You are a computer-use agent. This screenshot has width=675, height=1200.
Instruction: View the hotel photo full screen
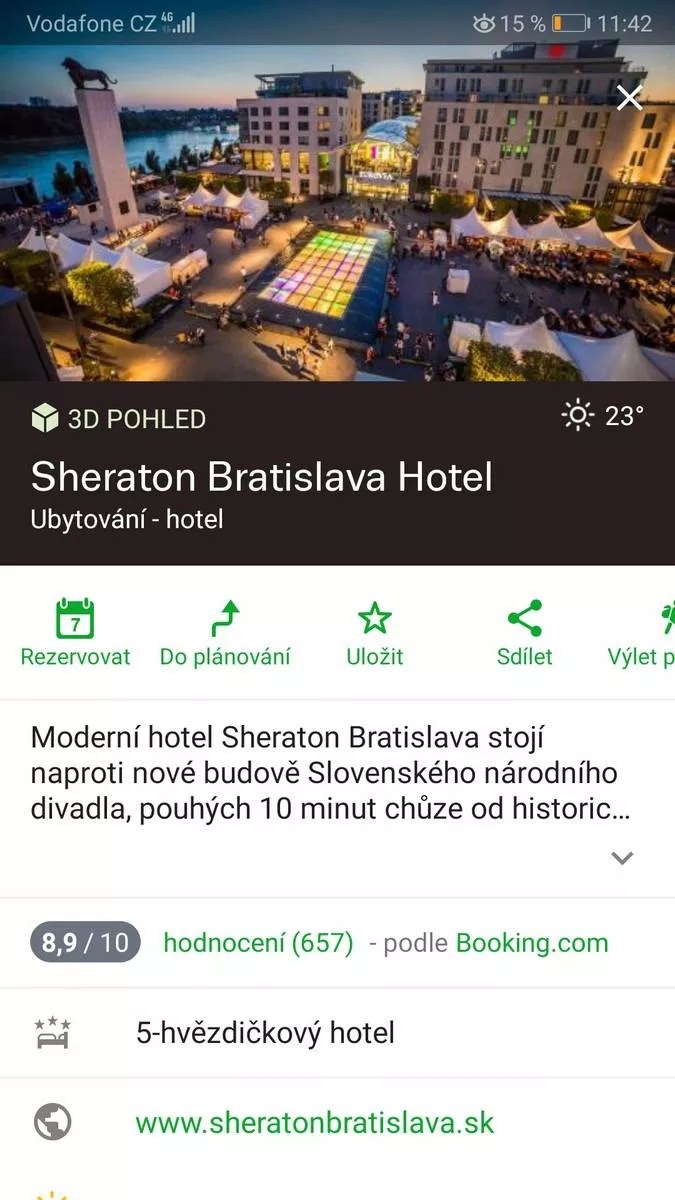tap(337, 212)
